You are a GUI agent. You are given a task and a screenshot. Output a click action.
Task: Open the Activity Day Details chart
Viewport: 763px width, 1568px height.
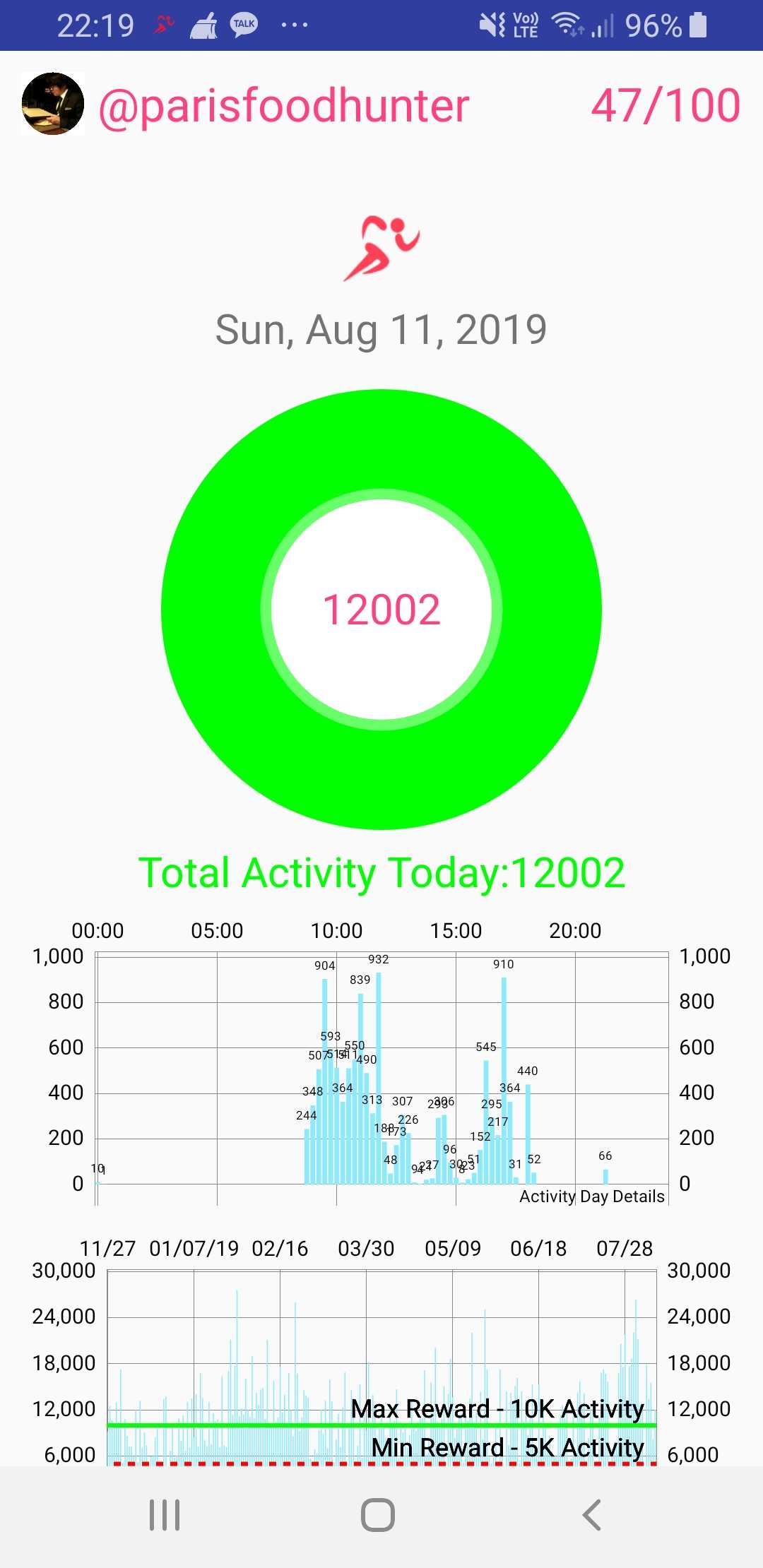381,1065
